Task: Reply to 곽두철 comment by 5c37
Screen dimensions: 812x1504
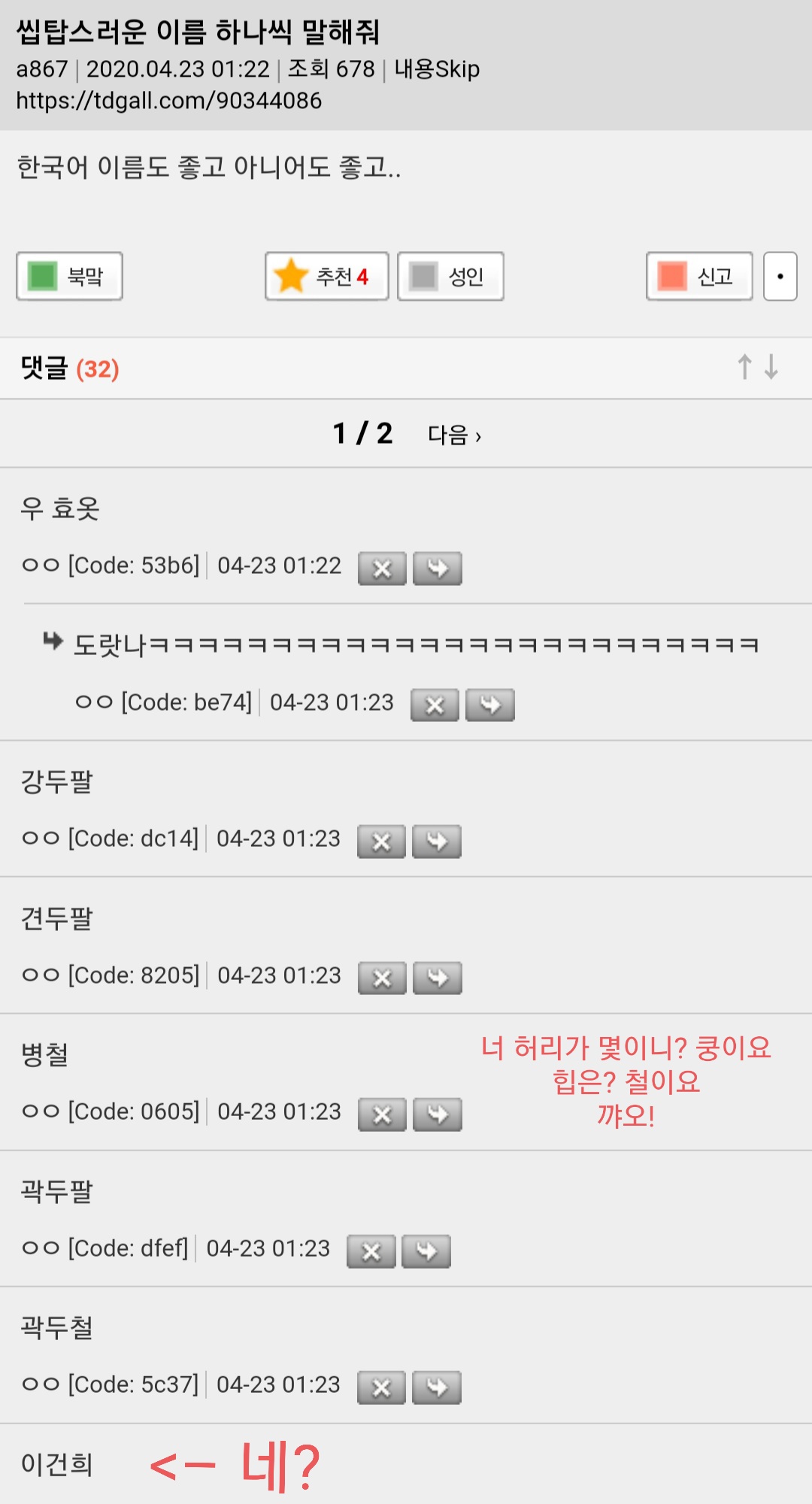Action: (437, 1387)
